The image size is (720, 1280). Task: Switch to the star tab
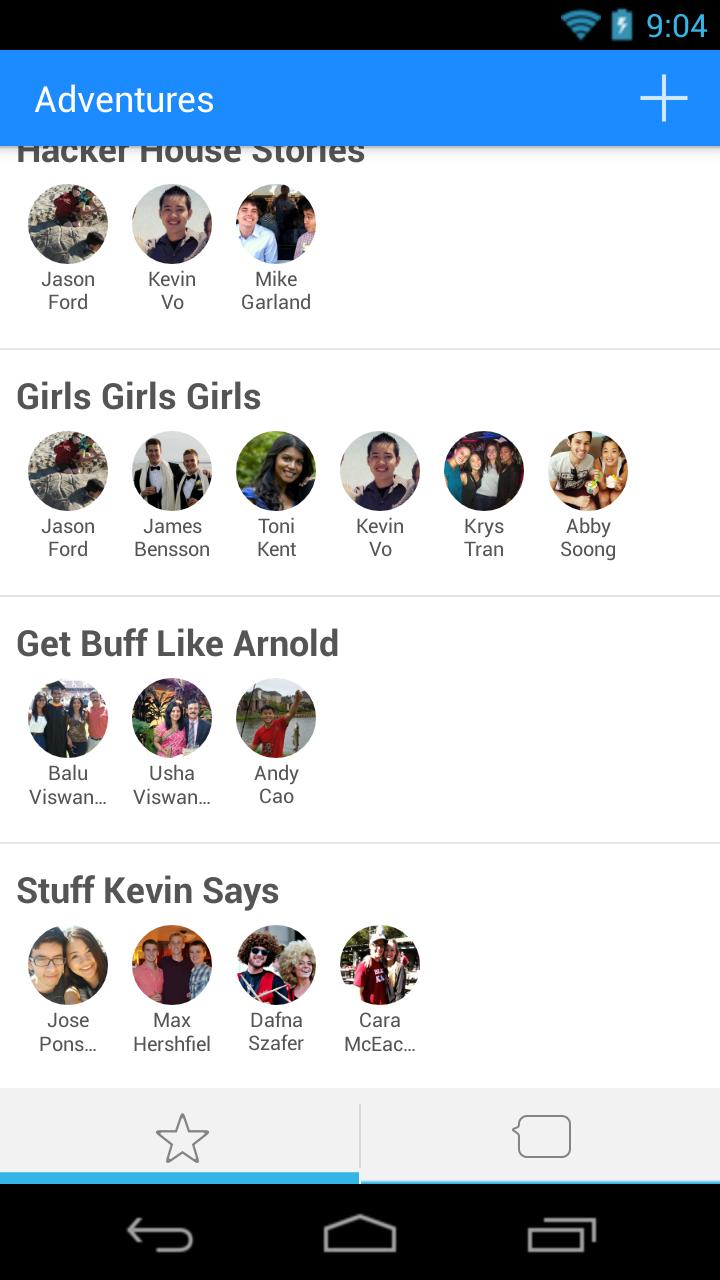point(181,1138)
